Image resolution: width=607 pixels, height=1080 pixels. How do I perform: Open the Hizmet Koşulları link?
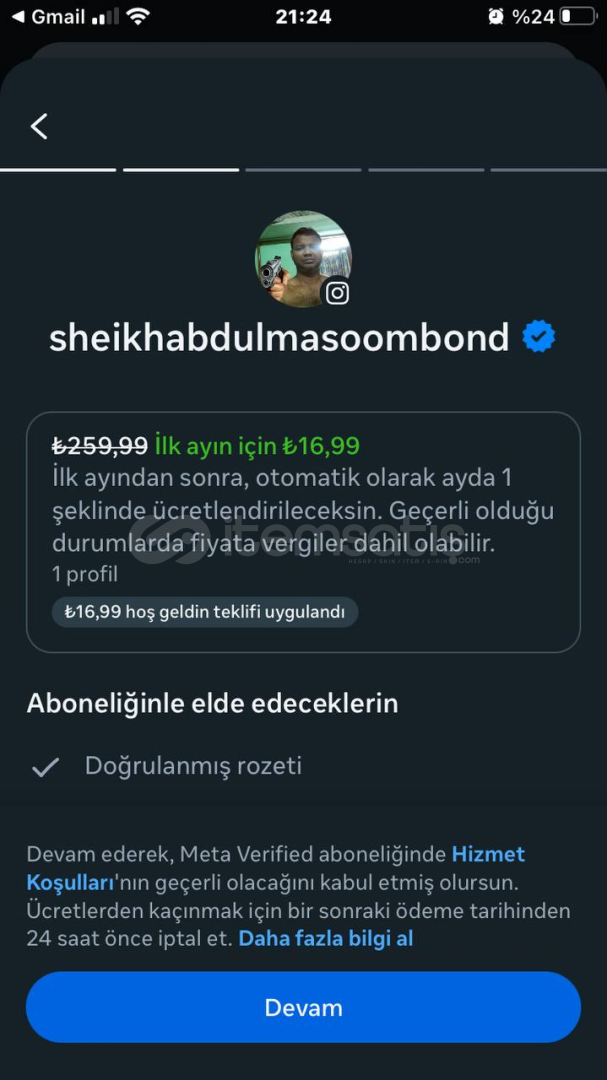(x=487, y=855)
